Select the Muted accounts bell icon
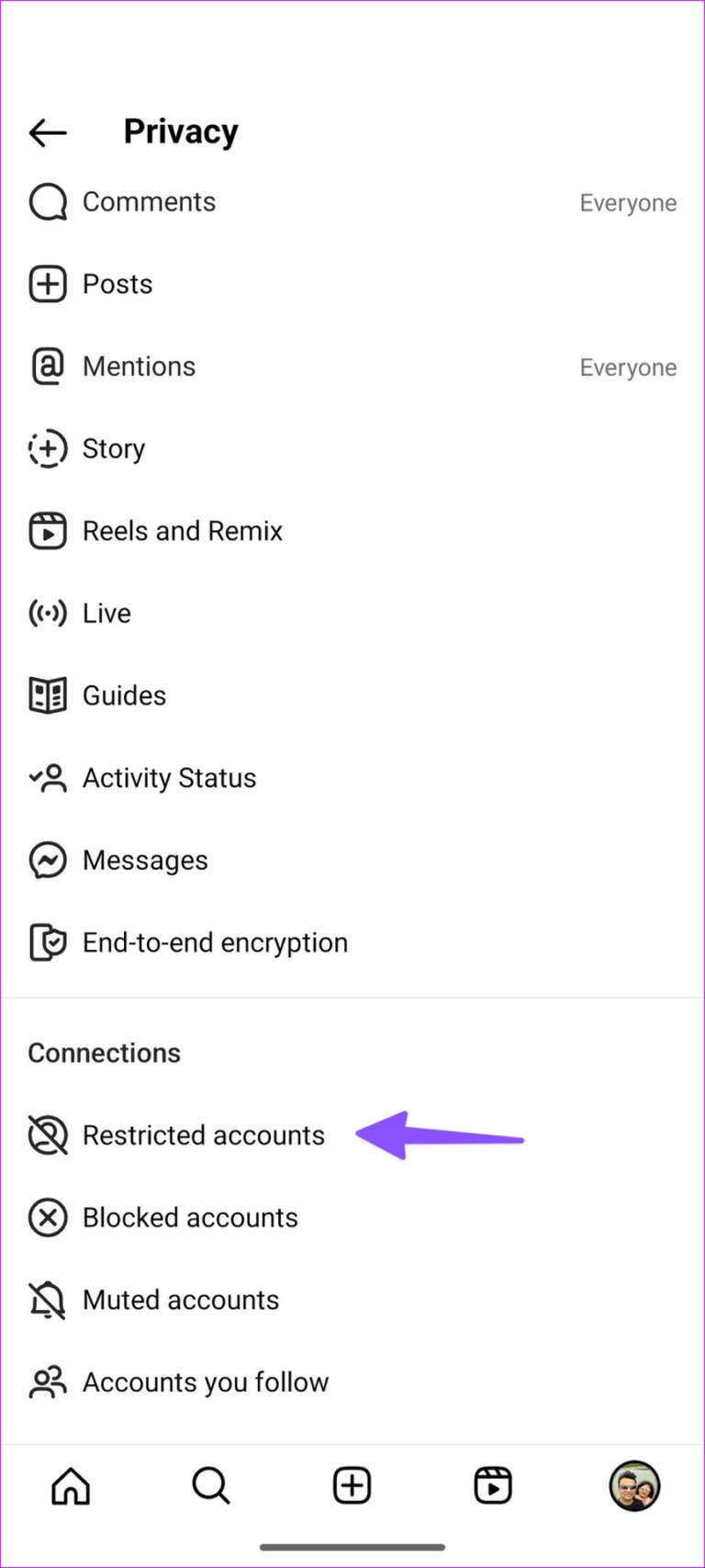 pyautogui.click(x=48, y=1299)
